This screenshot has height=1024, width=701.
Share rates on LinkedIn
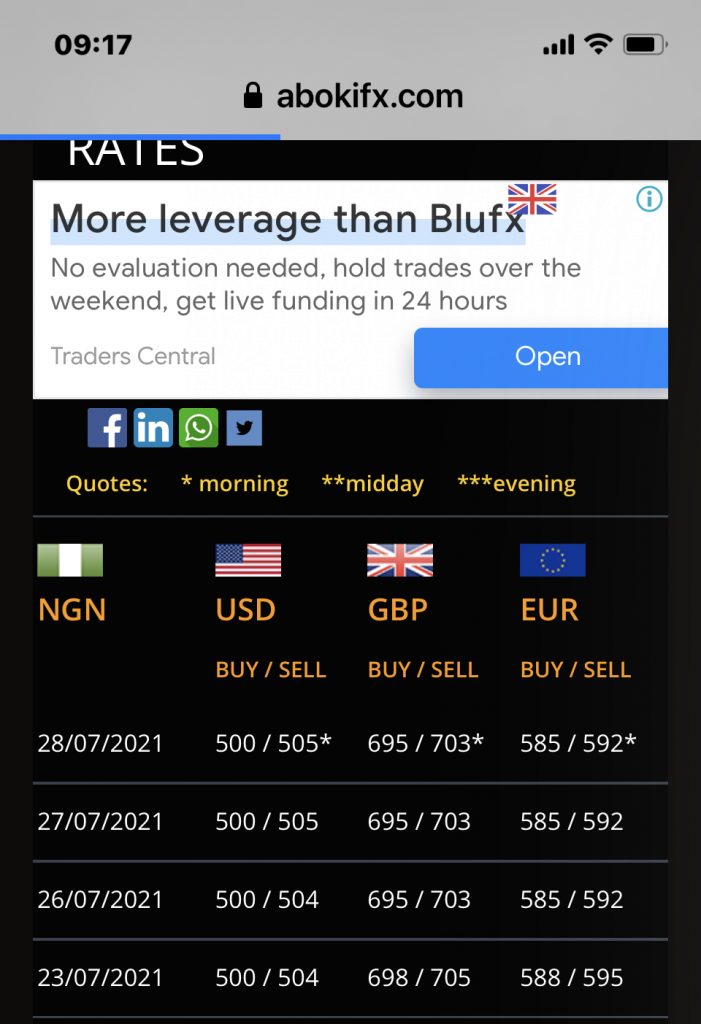(153, 428)
